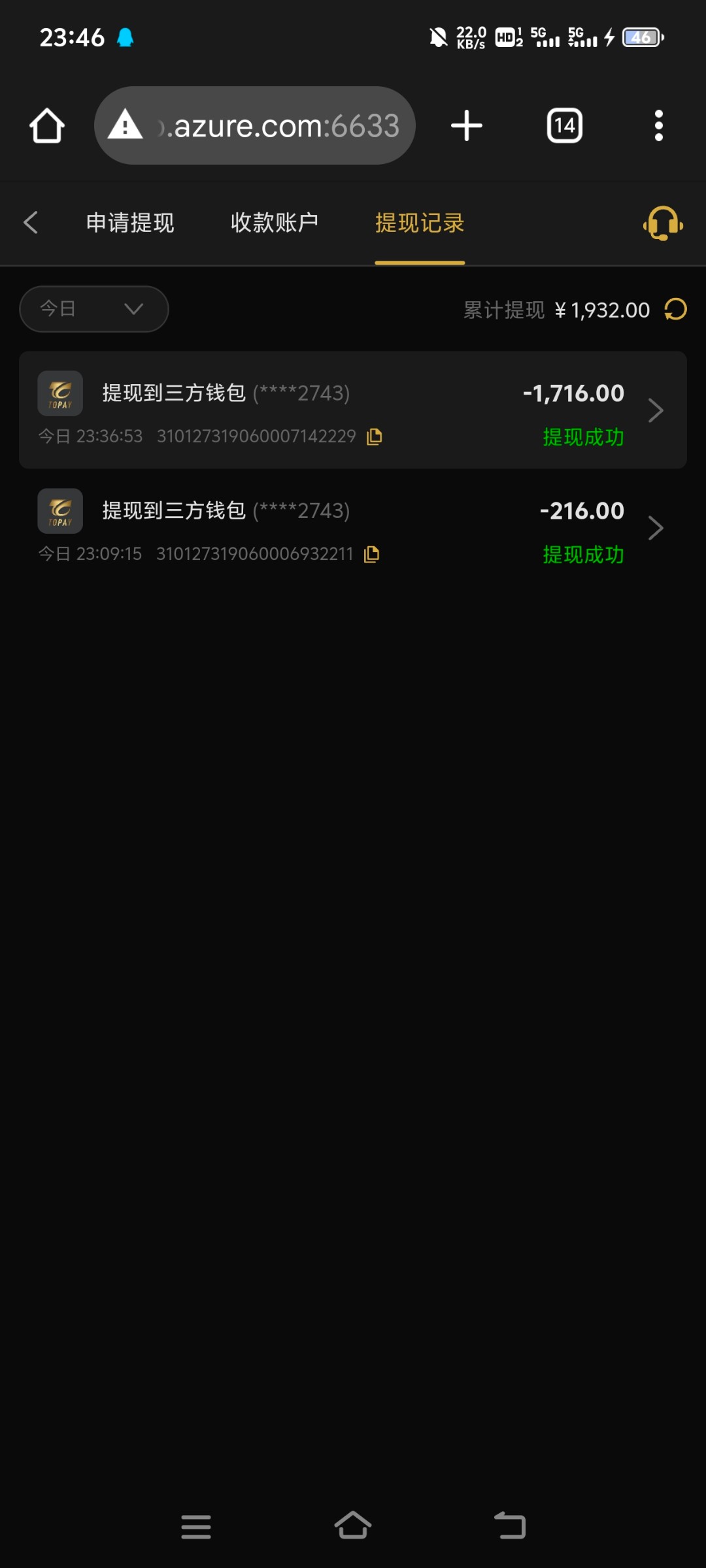Go back using the top-left arrow
The width and height of the screenshot is (706, 1568).
click(x=31, y=223)
